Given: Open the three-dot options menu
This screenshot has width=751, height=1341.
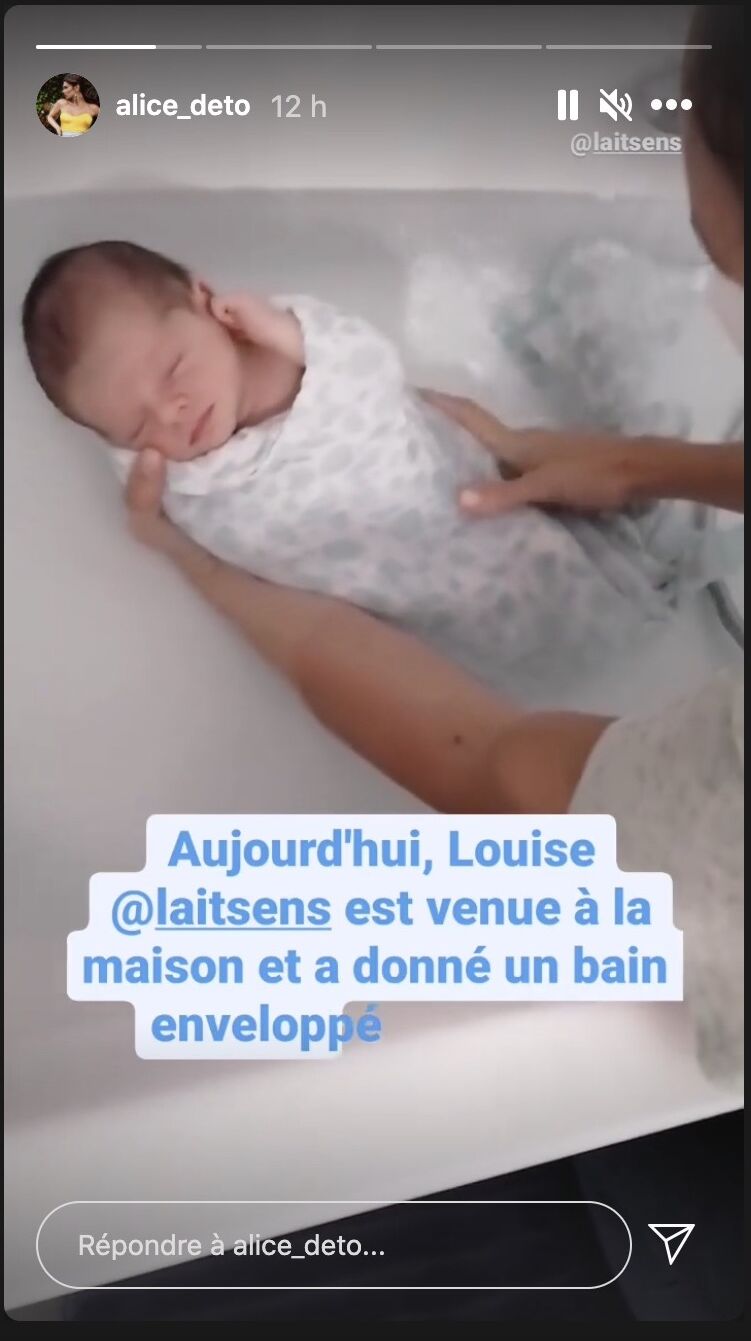Looking at the screenshot, I should pyautogui.click(x=670, y=105).
